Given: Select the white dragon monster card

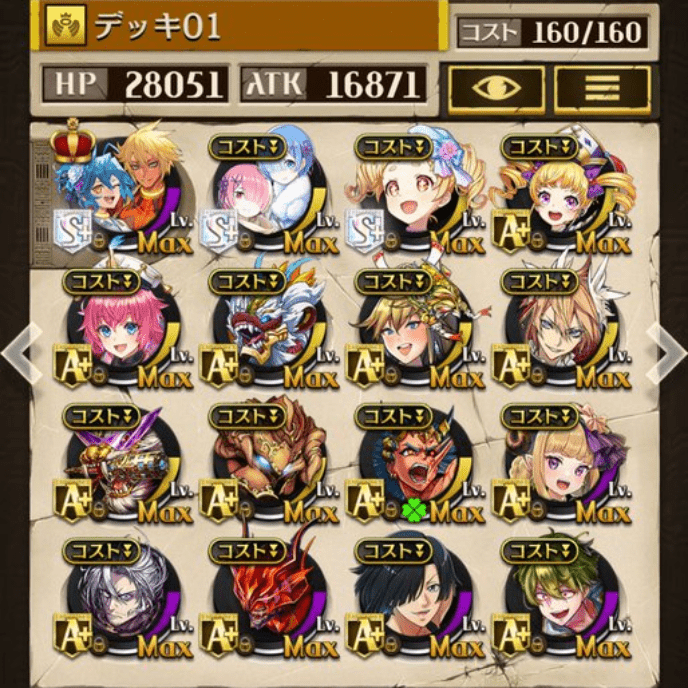Looking at the screenshot, I should (x=264, y=325).
